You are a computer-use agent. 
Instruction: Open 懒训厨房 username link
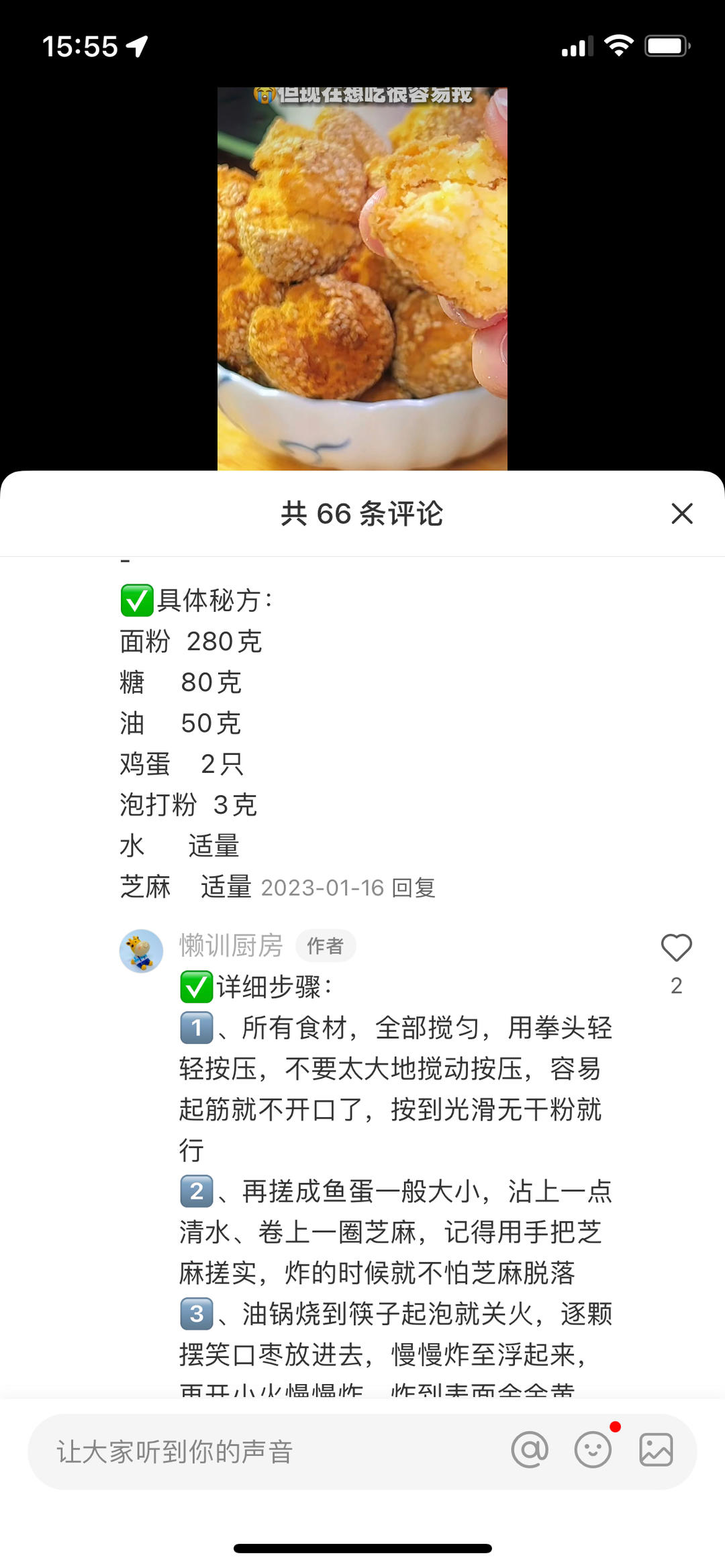(x=231, y=945)
